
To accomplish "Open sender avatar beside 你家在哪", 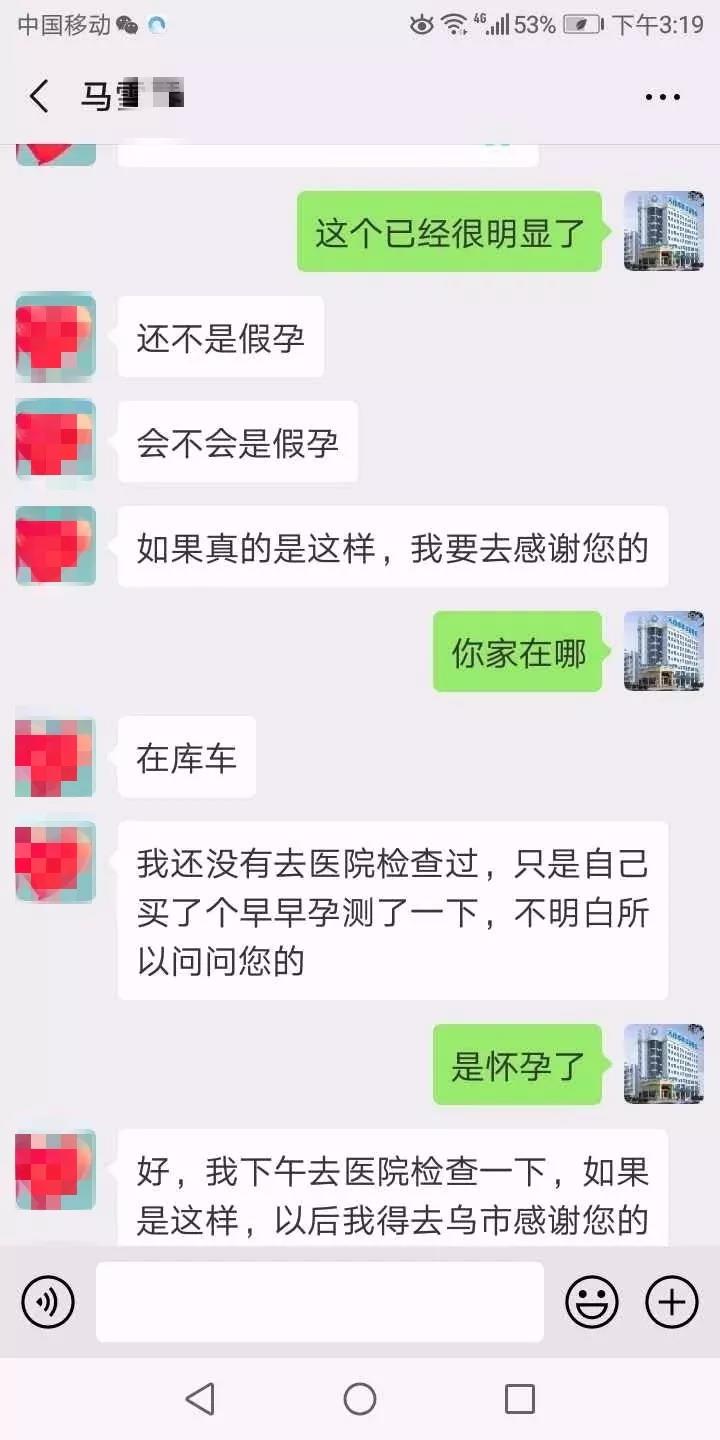I will click(x=663, y=651).
